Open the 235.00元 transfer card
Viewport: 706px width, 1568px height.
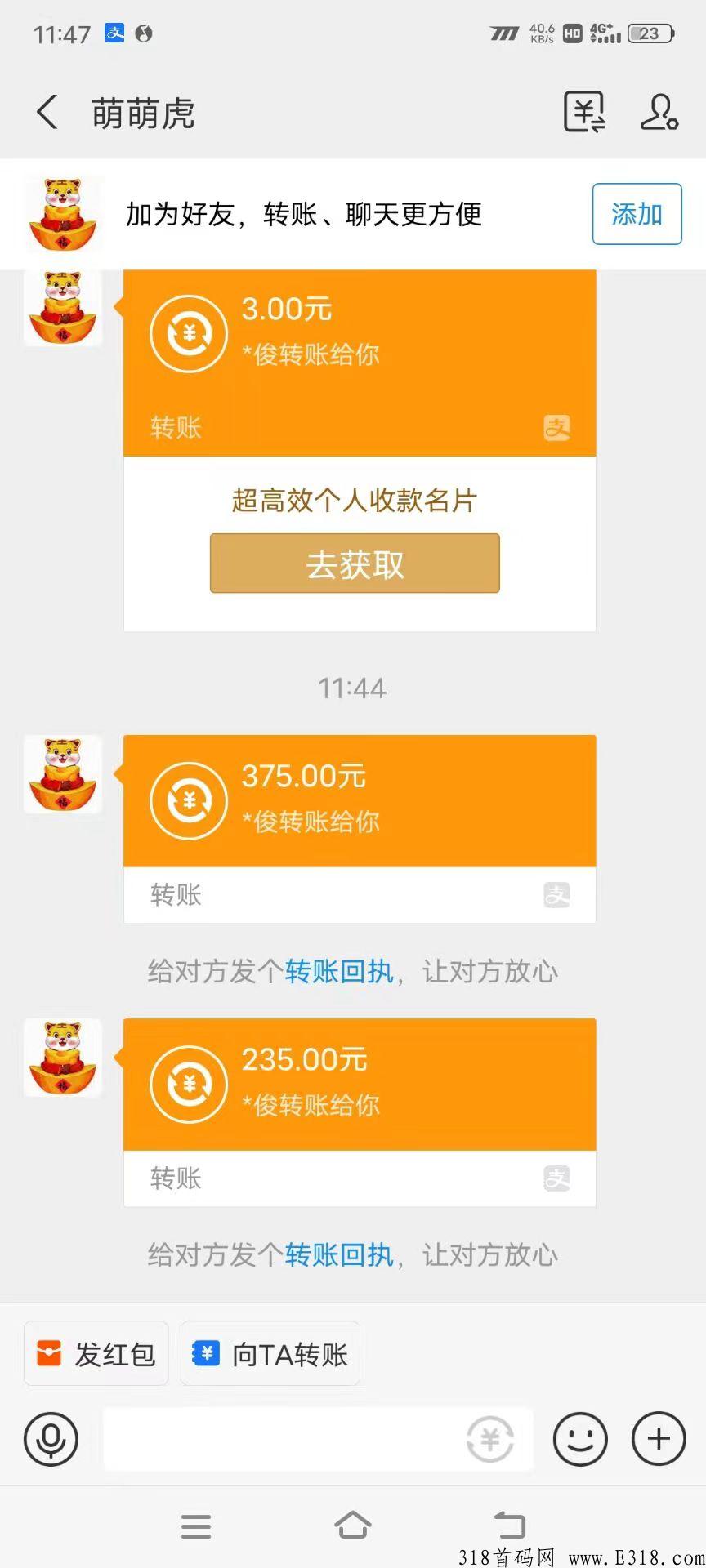(x=360, y=1111)
